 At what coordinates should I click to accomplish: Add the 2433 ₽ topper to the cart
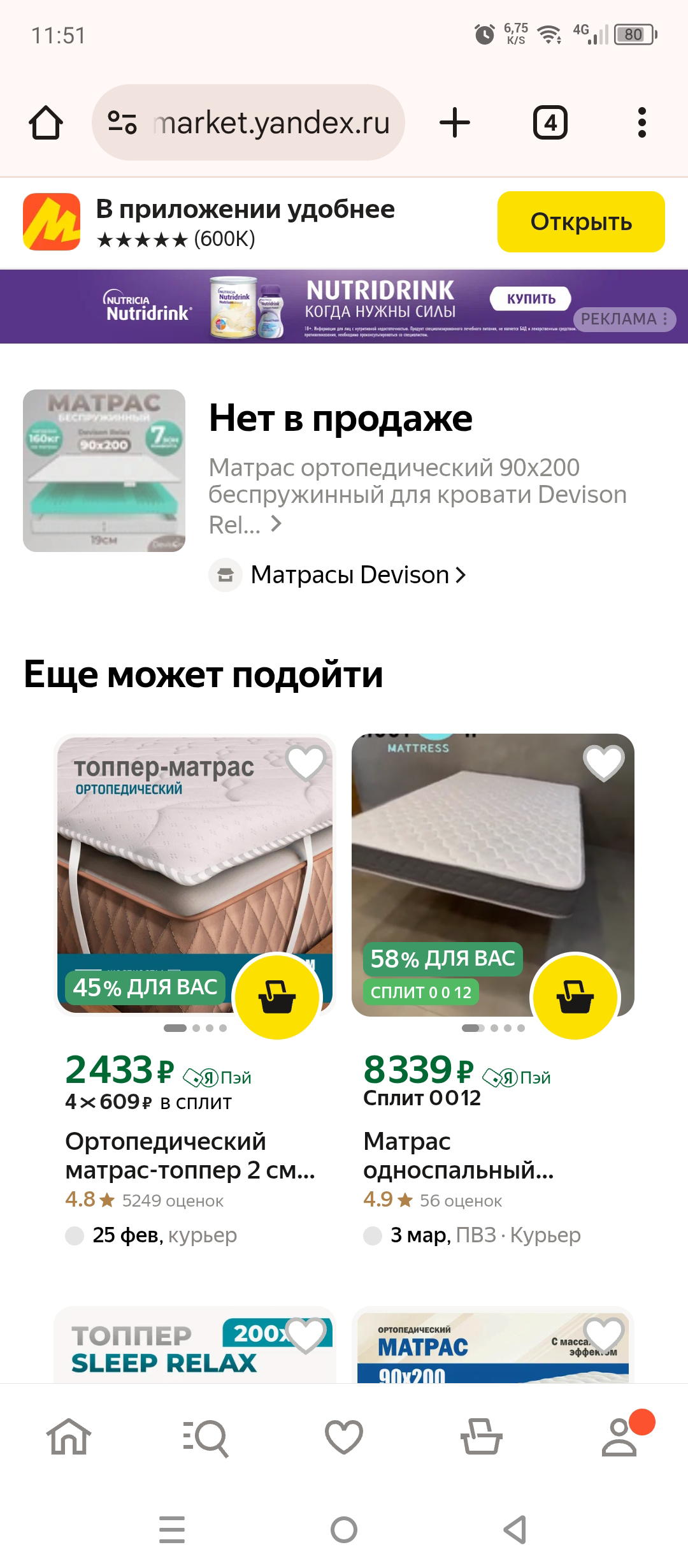(x=277, y=996)
